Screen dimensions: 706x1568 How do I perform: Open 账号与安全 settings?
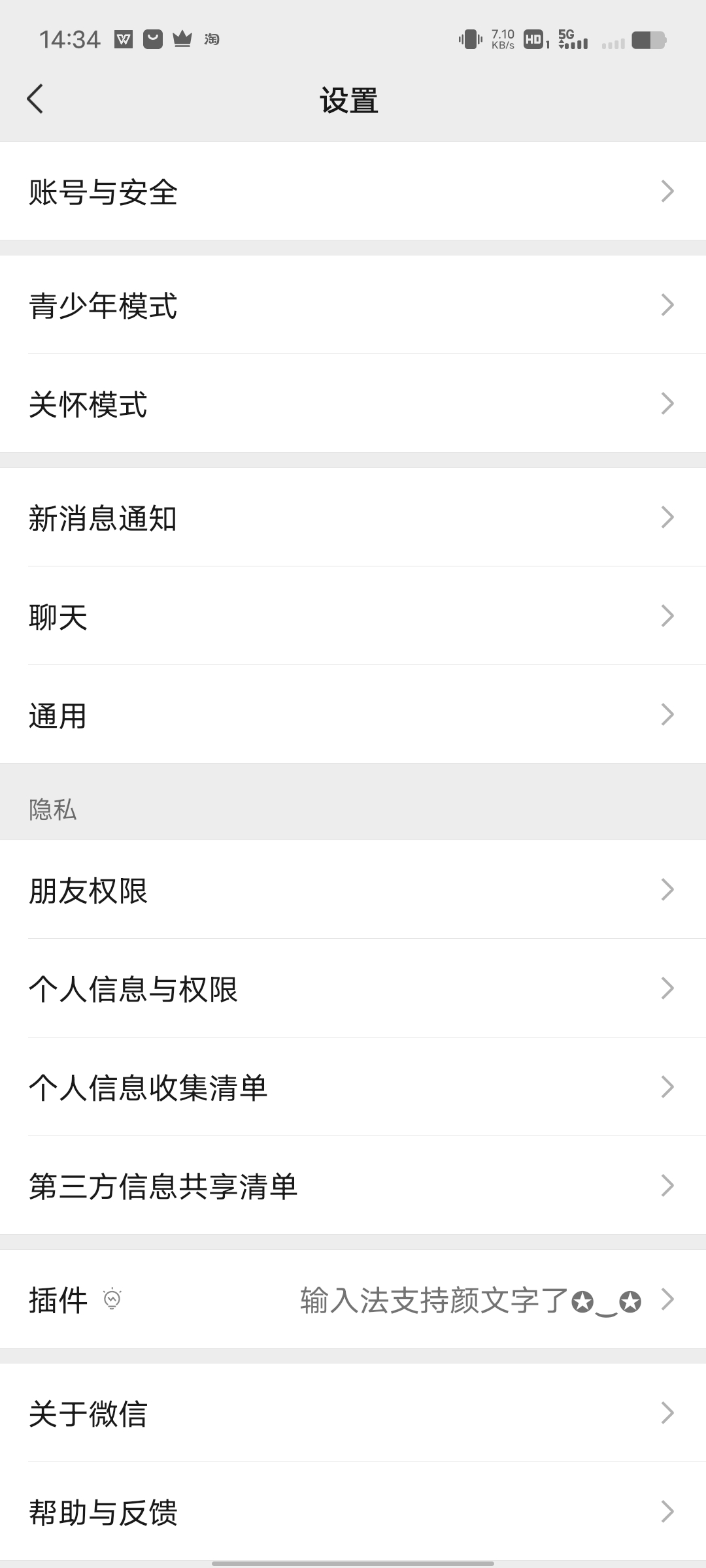pos(353,191)
